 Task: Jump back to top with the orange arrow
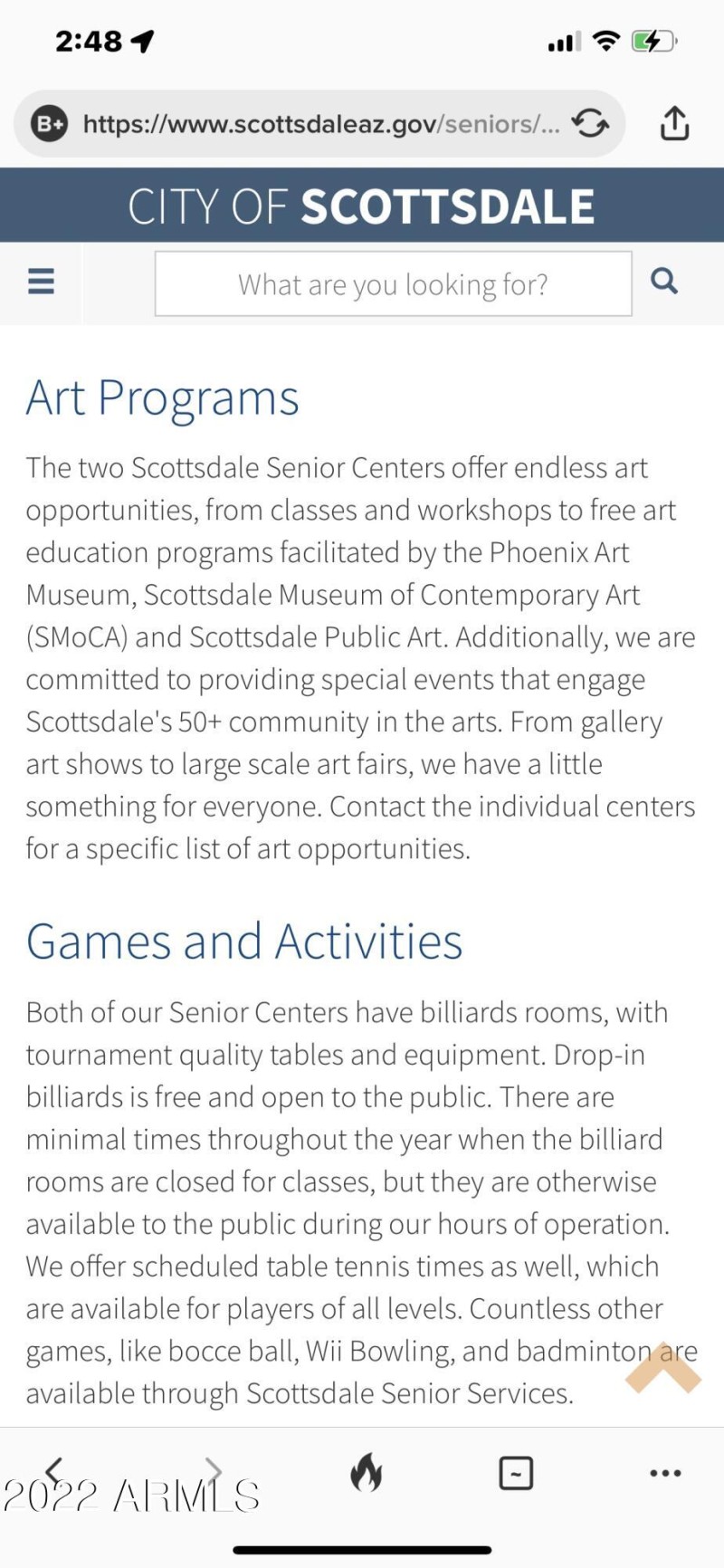[x=662, y=1368]
